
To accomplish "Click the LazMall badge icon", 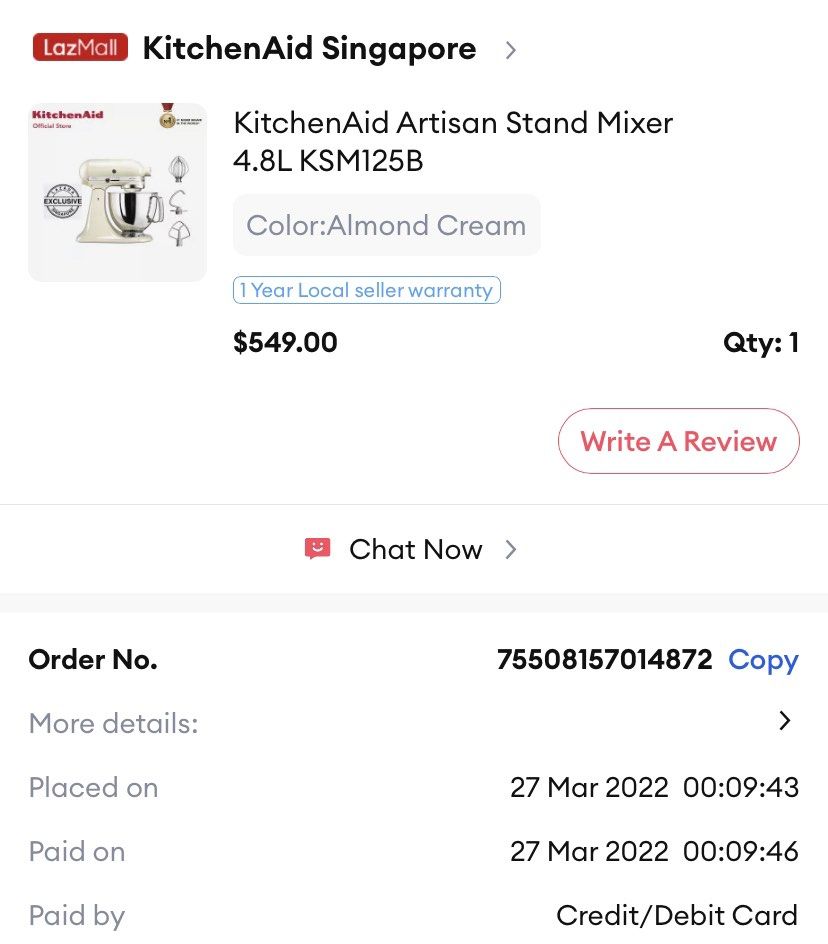I will [80, 47].
